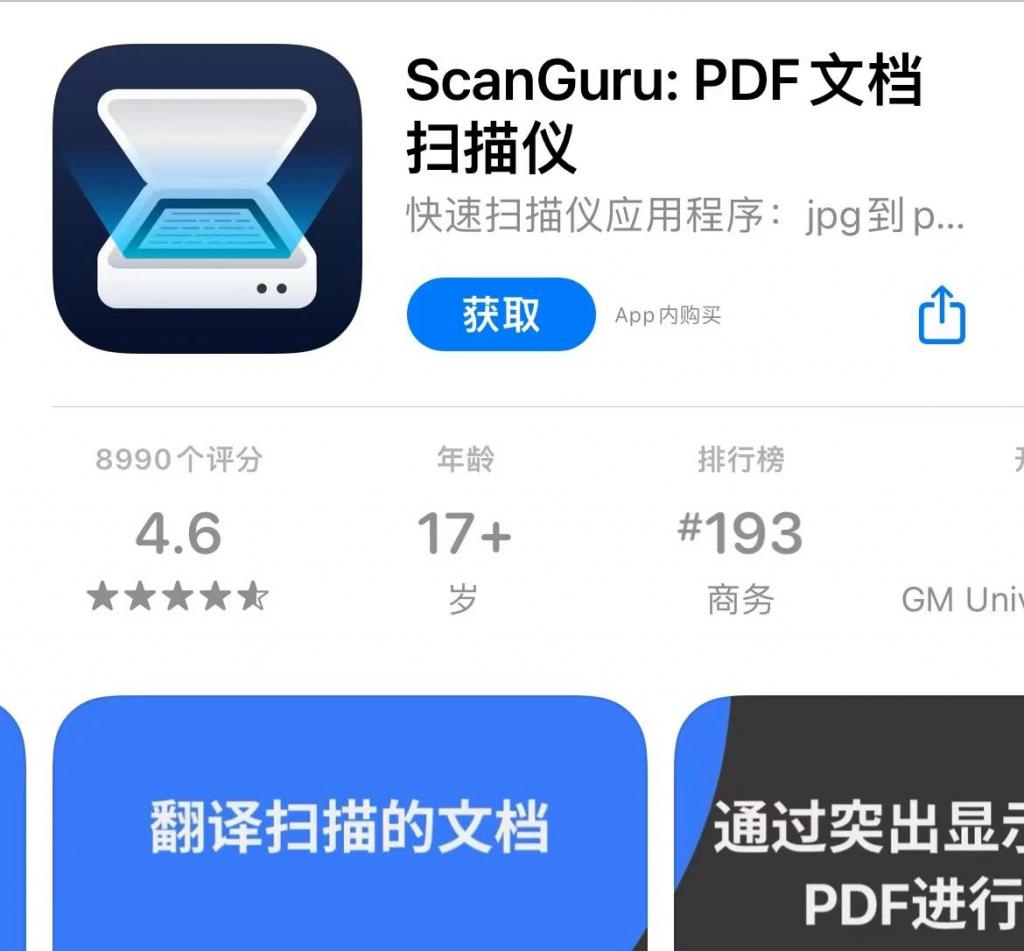Open the 8990 ratings section

click(x=179, y=531)
